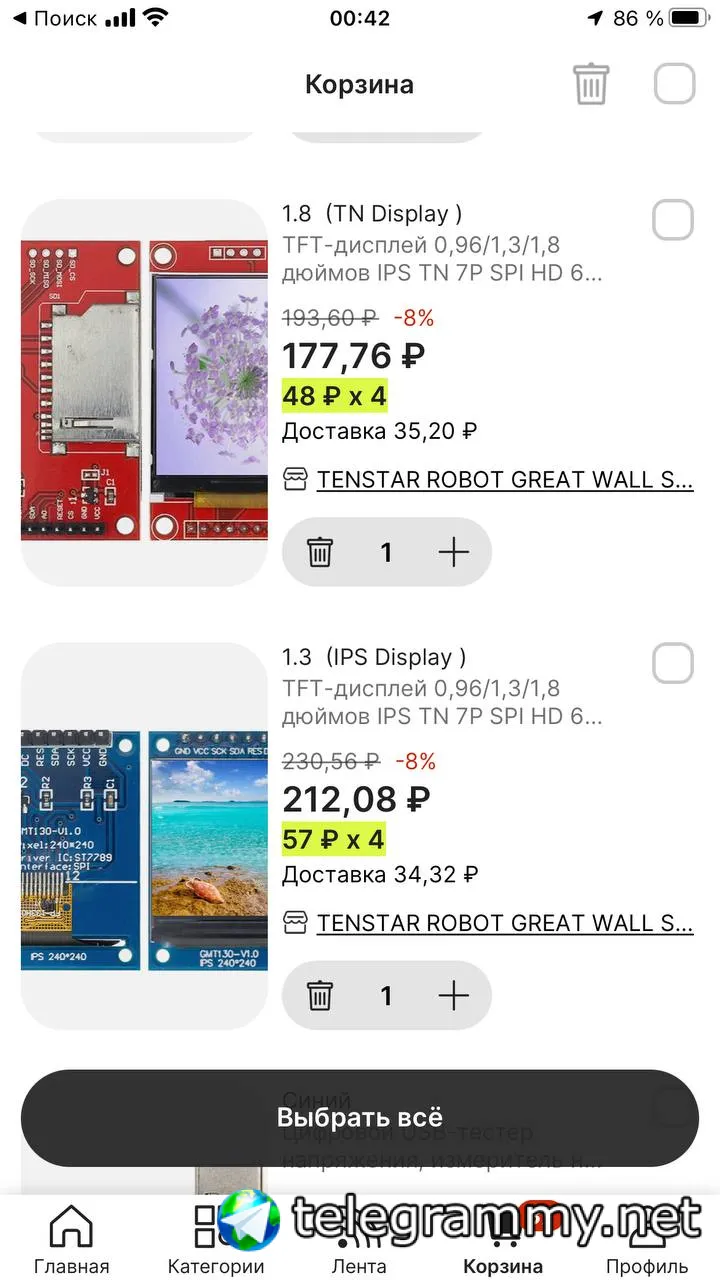This screenshot has height=1280, width=720.
Task: Remove the 1.3 IPS Display from cart
Action: click(320, 996)
